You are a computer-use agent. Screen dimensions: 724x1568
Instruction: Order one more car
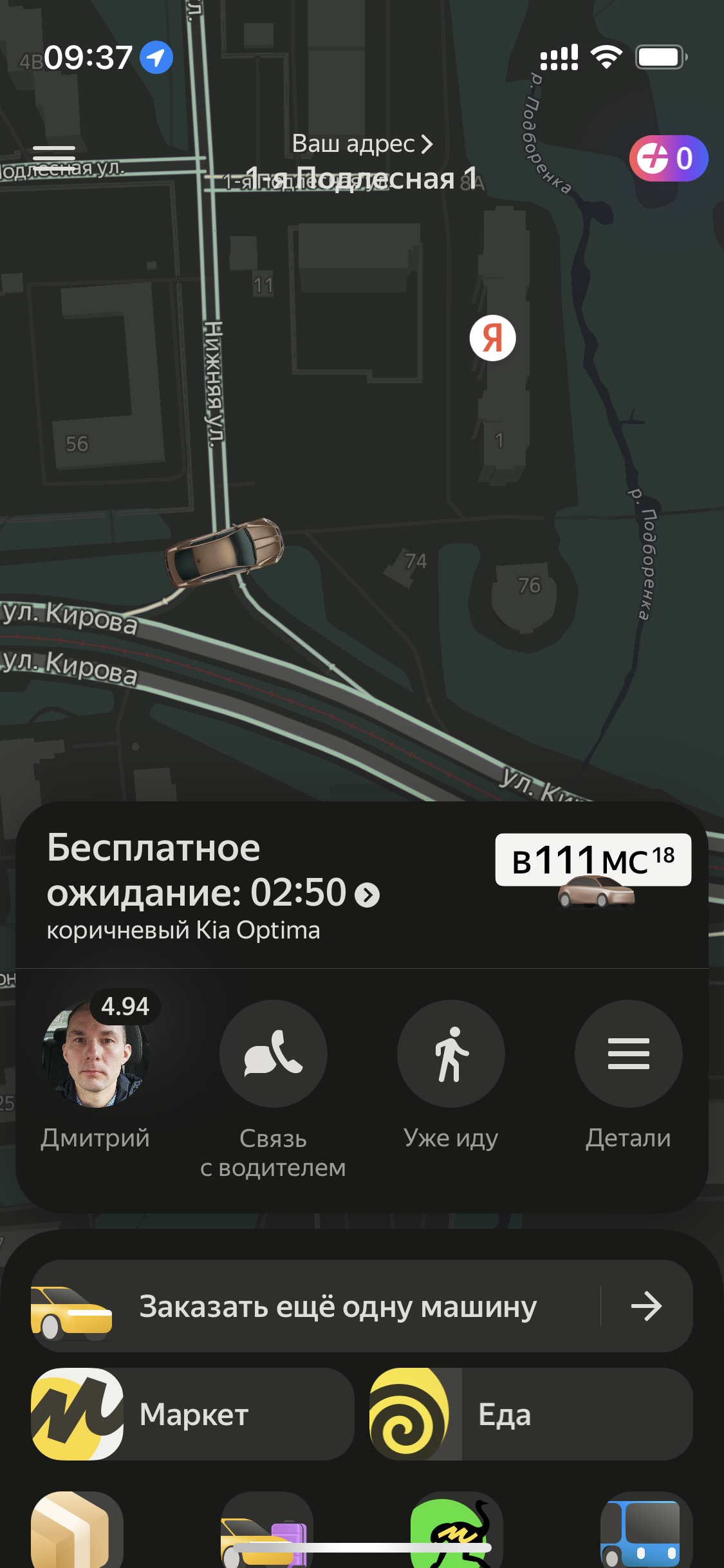pyautogui.click(x=362, y=1307)
